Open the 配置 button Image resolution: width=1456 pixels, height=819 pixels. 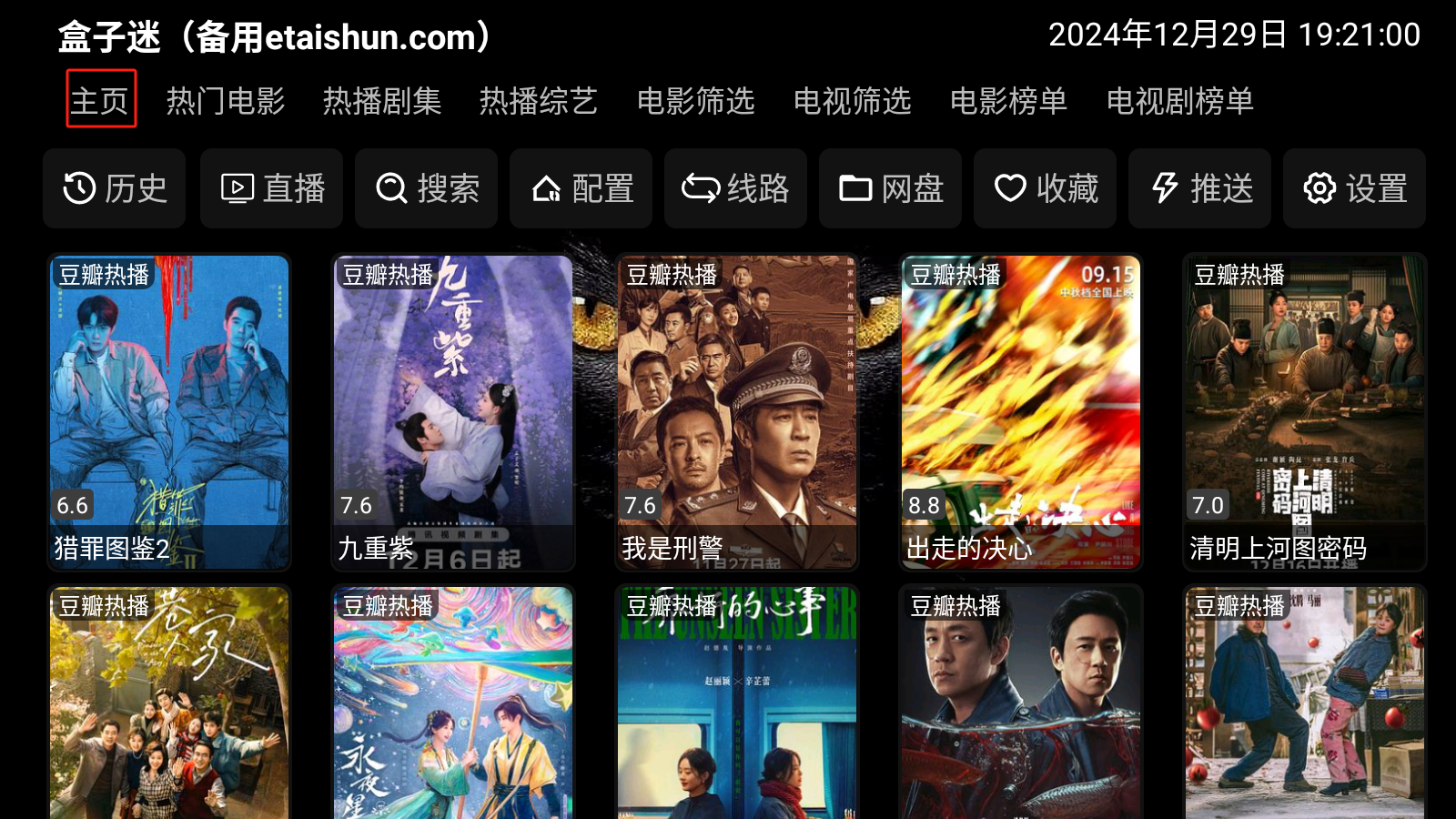click(x=581, y=188)
